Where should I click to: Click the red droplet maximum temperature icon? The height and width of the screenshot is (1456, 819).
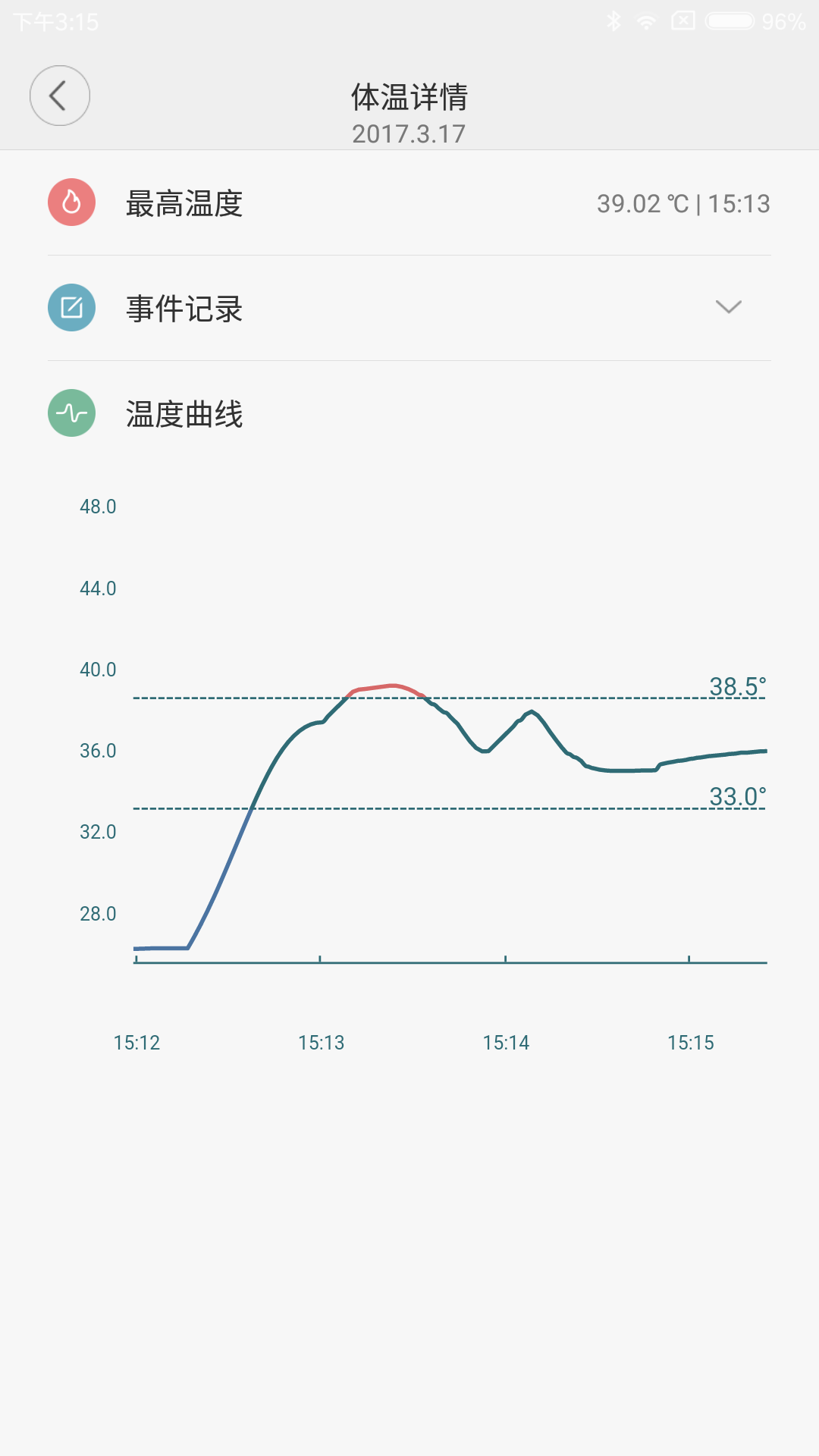pos(71,202)
